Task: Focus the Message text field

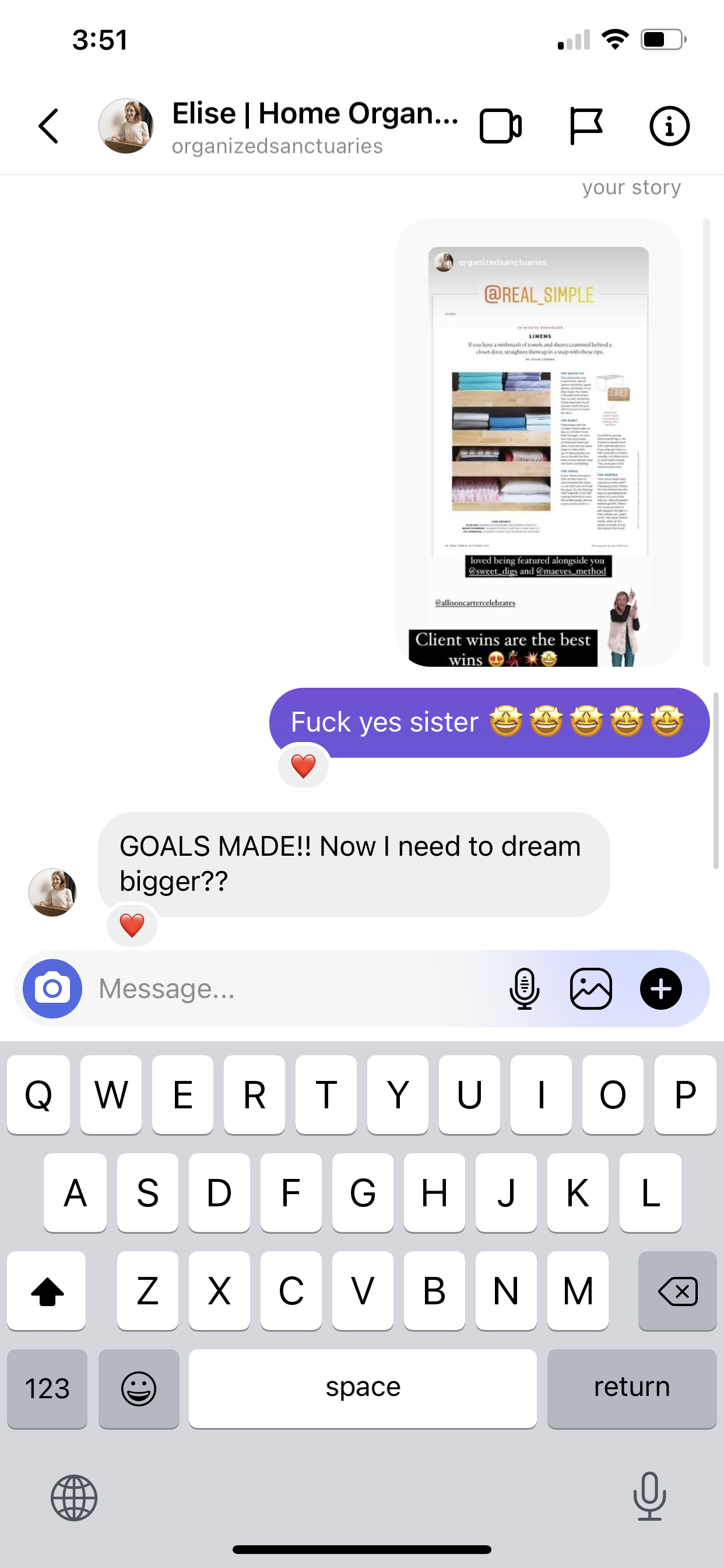Action: point(292,989)
